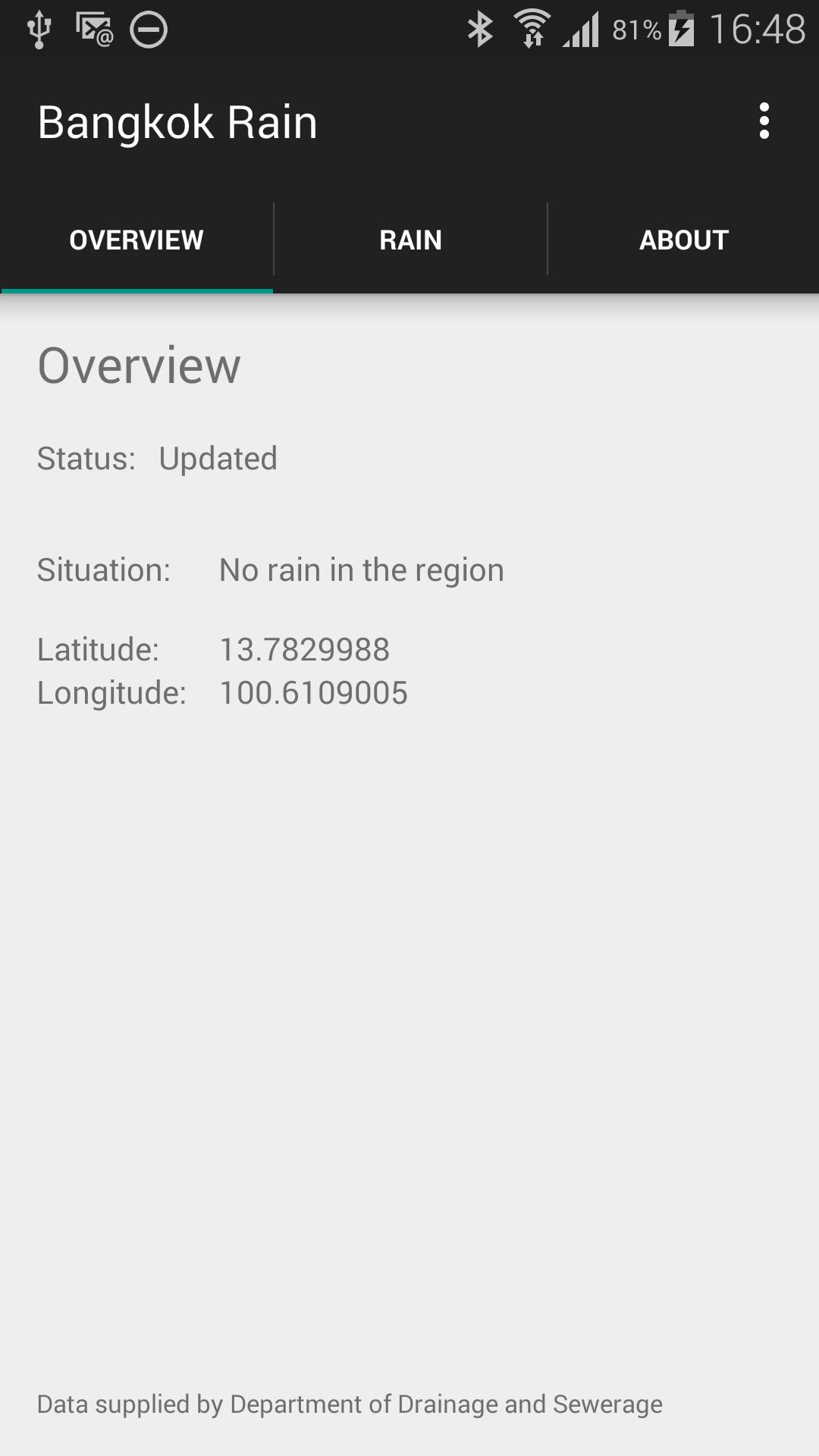Switch to the About tab
The width and height of the screenshot is (819, 1456).
click(683, 240)
